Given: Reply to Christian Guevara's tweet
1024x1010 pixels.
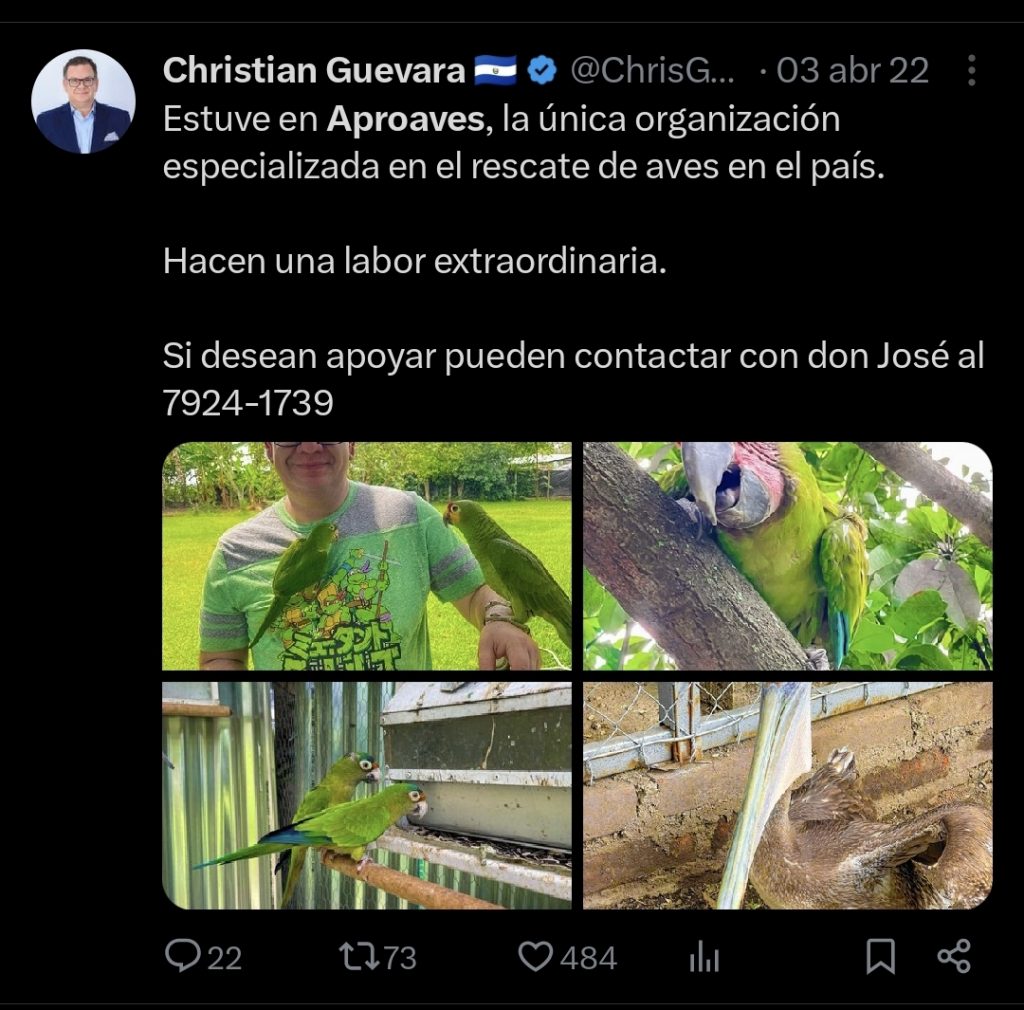Looking at the screenshot, I should [x=183, y=957].
